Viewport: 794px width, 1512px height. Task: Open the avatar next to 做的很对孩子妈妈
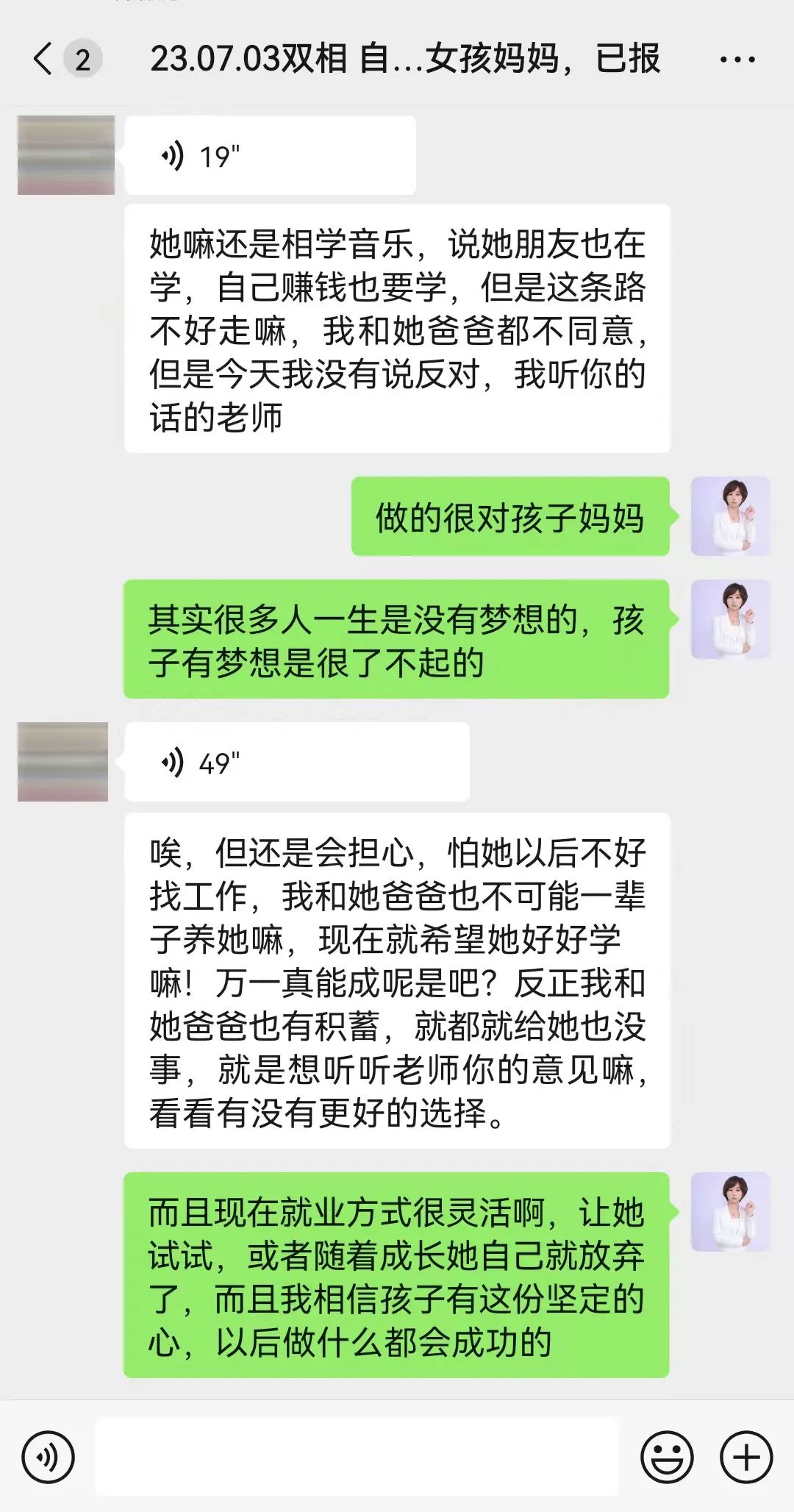pyautogui.click(x=730, y=516)
